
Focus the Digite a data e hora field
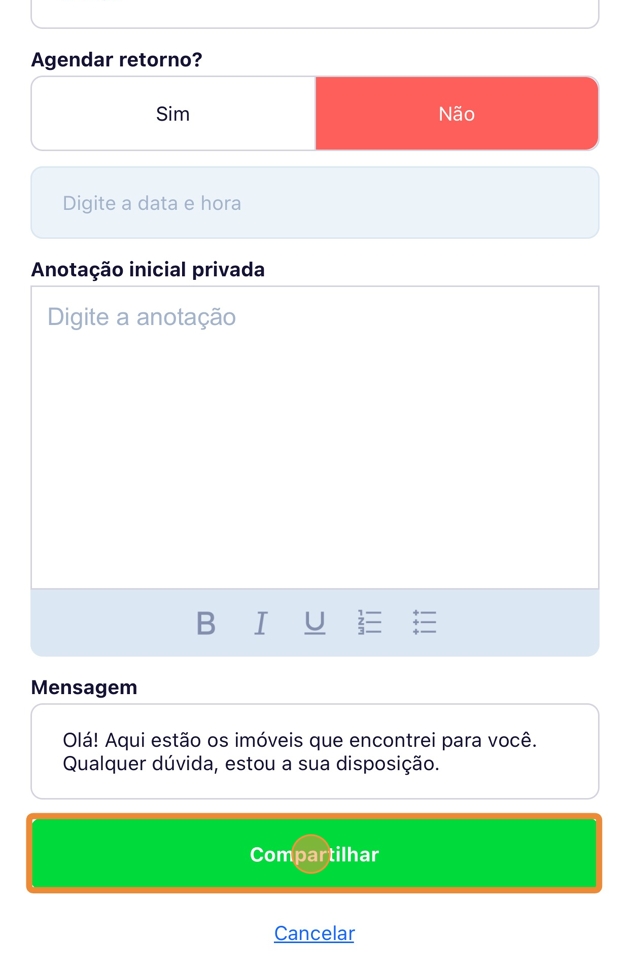click(315, 203)
